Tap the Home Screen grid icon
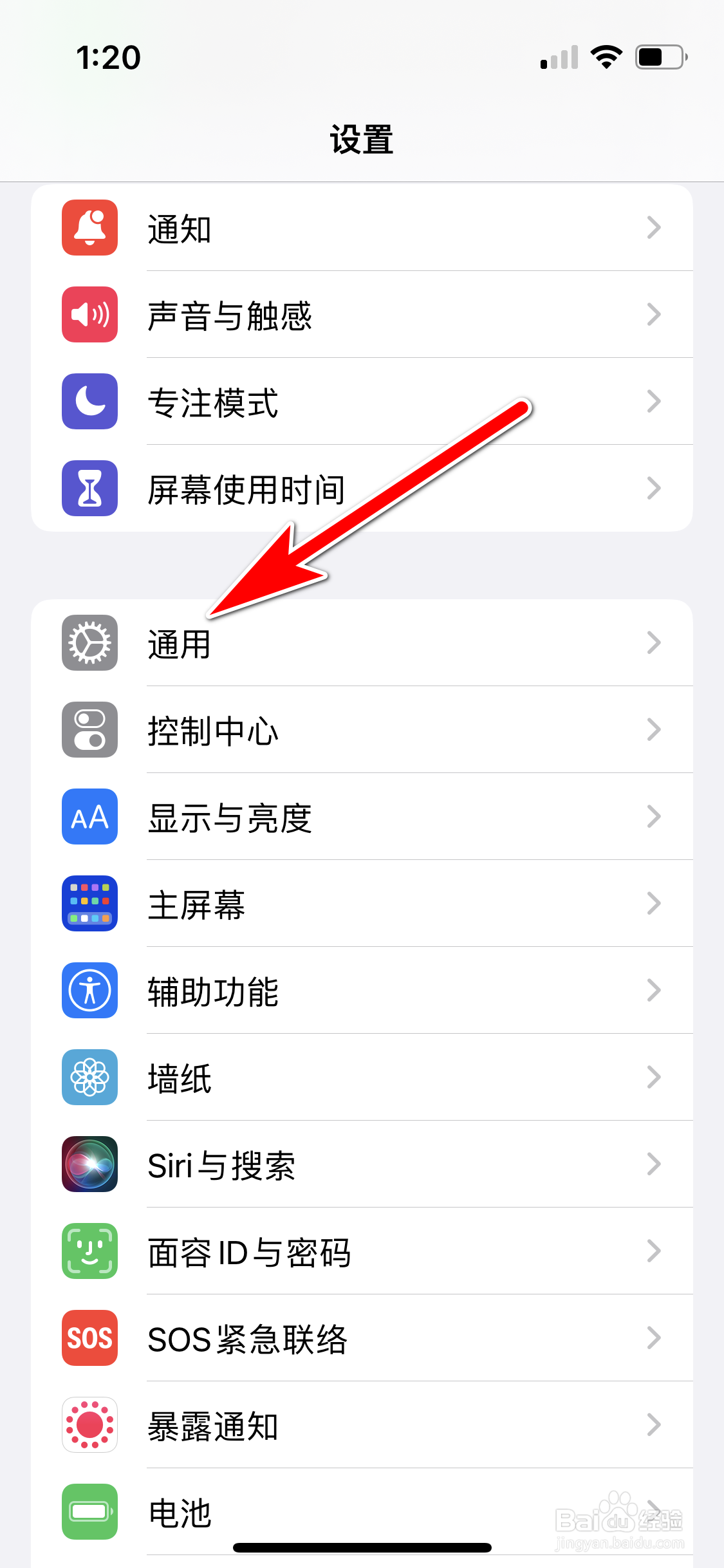724x1568 pixels. [89, 904]
